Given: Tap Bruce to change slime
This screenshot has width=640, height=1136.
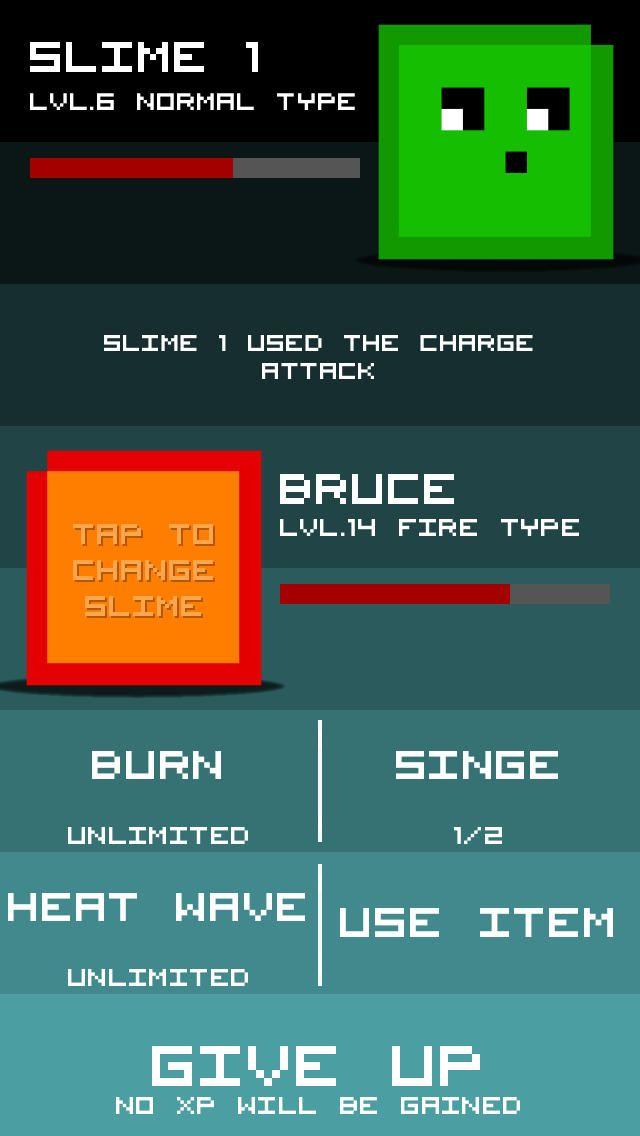Looking at the screenshot, I should coord(144,568).
